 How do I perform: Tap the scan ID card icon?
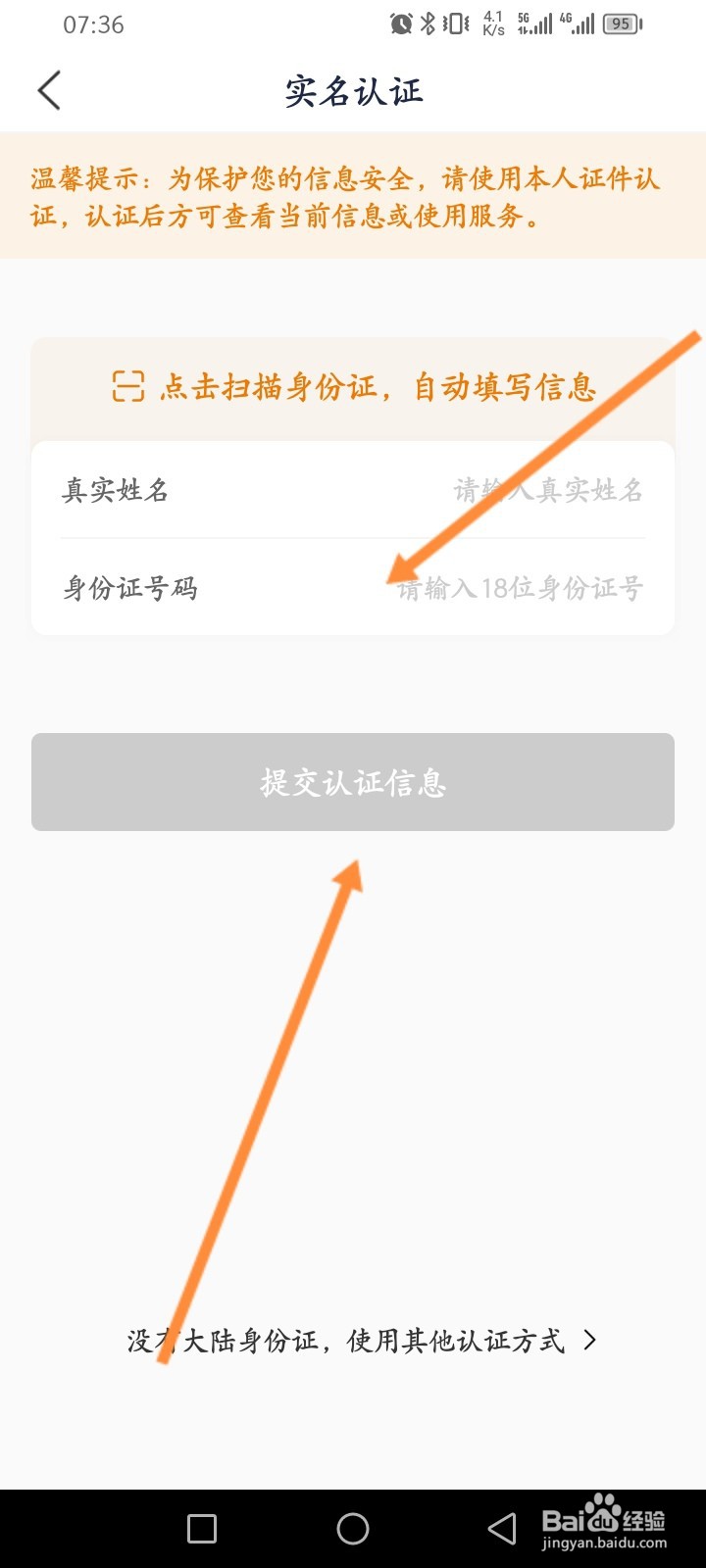click(126, 387)
